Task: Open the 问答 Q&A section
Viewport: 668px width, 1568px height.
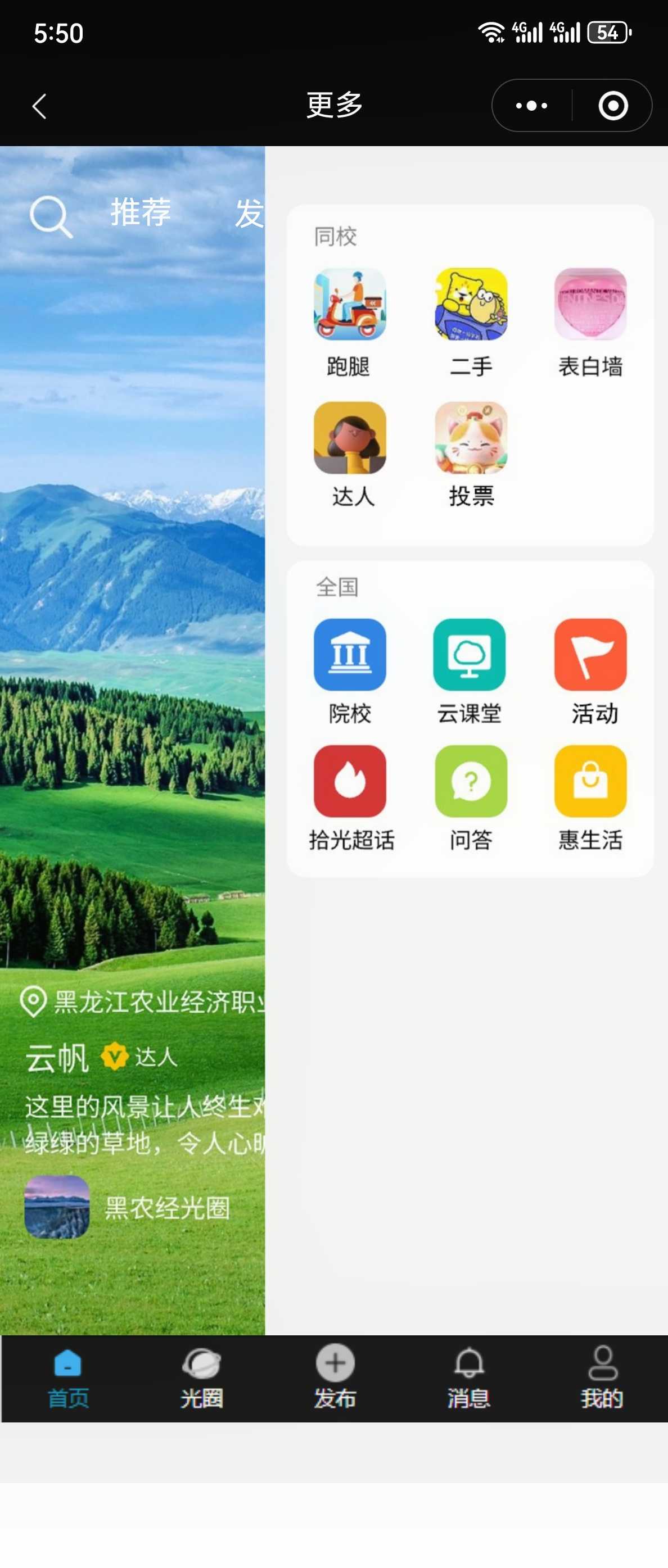Action: coord(471,782)
